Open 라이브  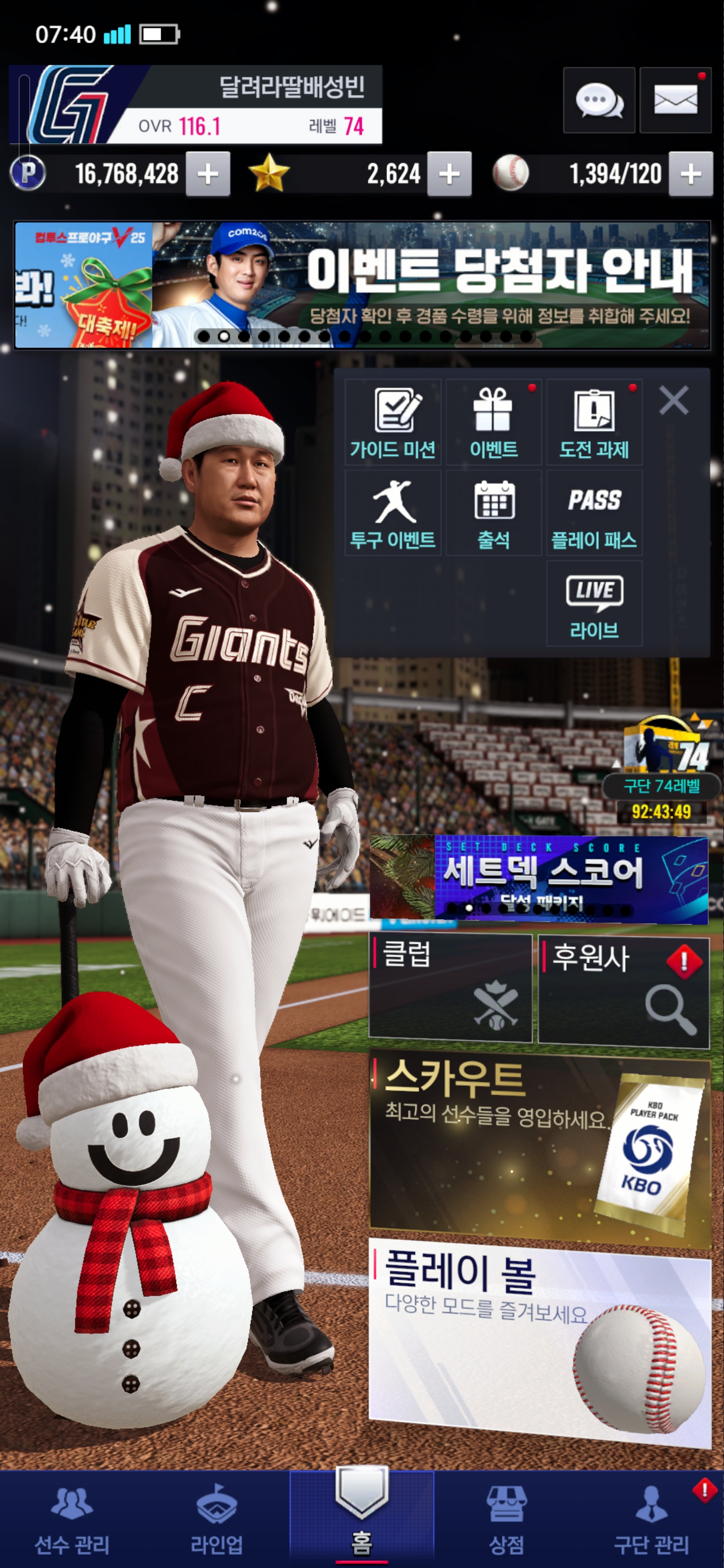(594, 604)
